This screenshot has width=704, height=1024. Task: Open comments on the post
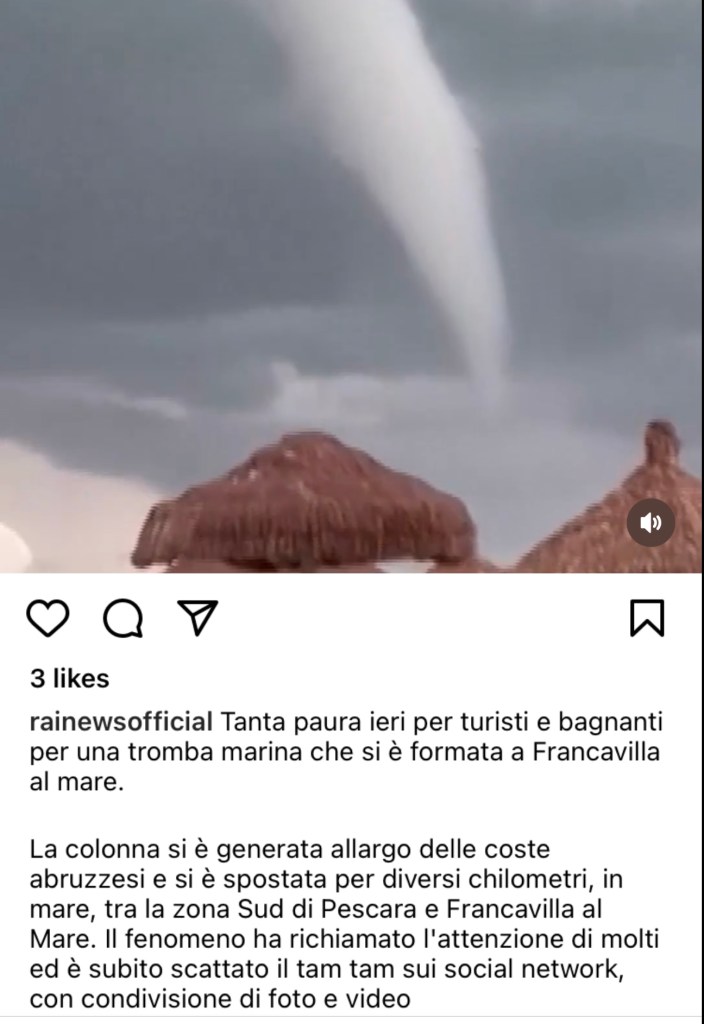(x=122, y=620)
